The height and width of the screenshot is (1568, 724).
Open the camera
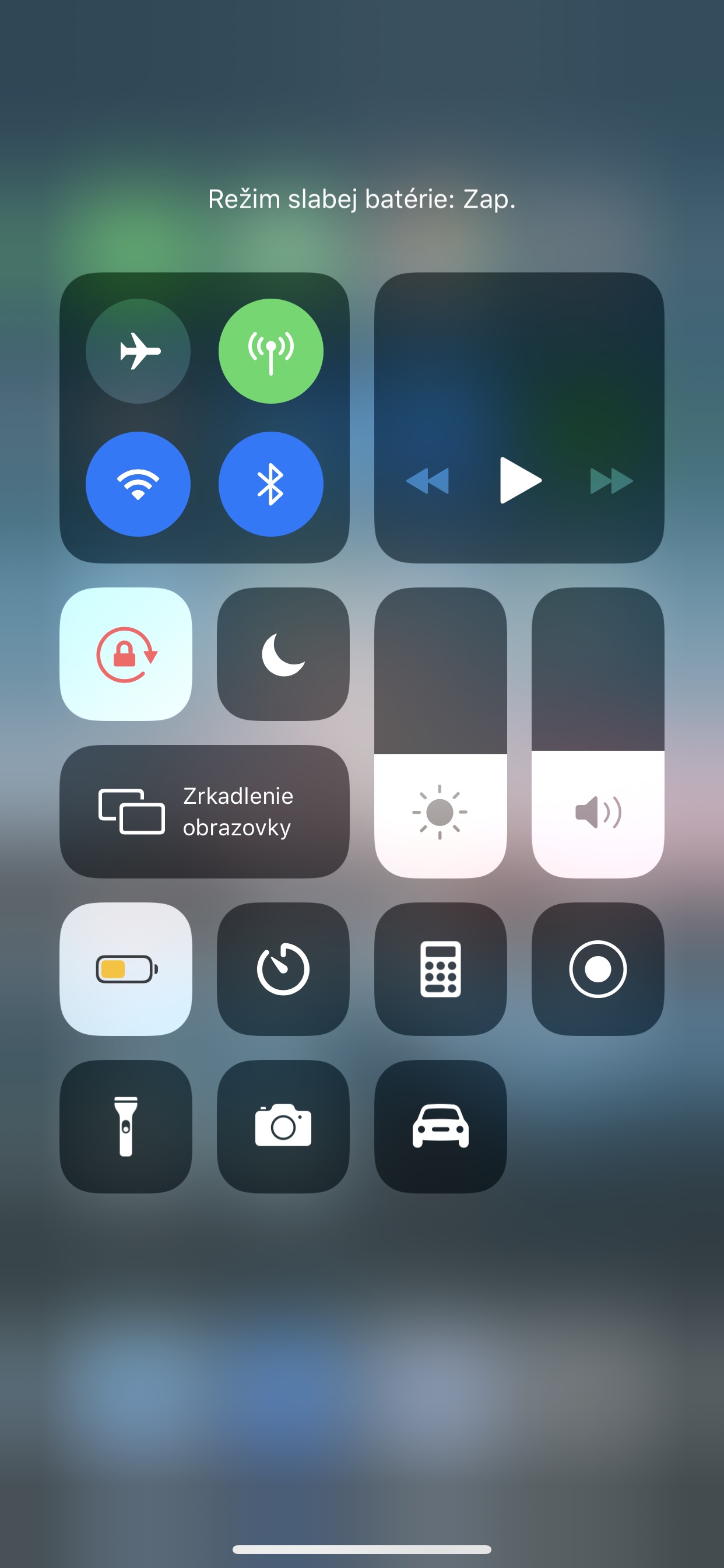[x=283, y=1126]
